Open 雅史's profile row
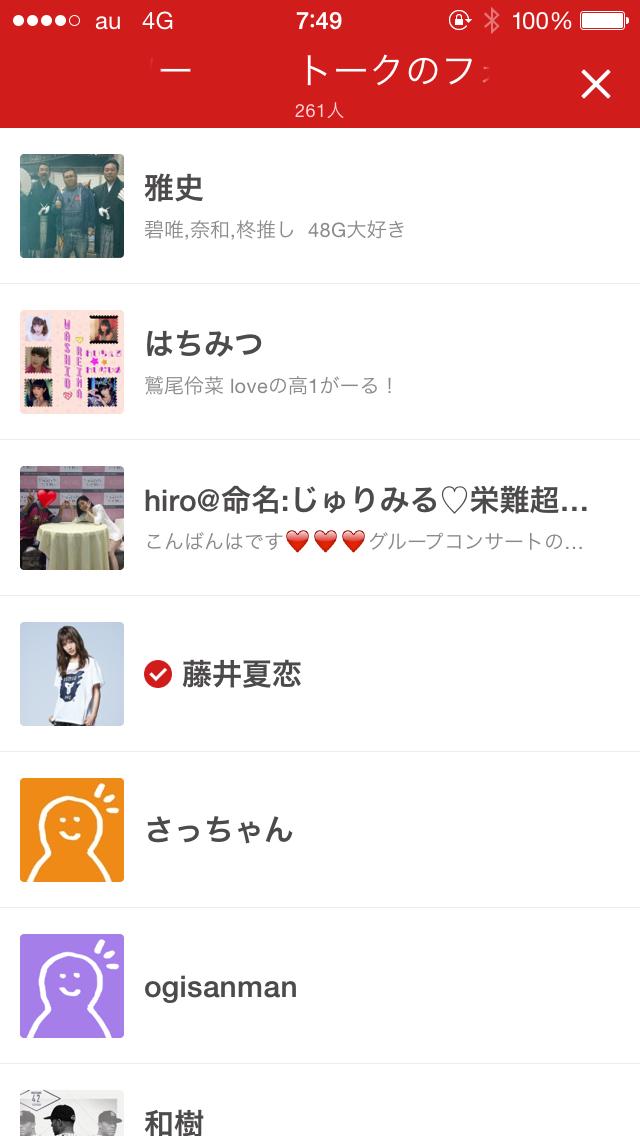The height and width of the screenshot is (1136, 640). [x=320, y=206]
